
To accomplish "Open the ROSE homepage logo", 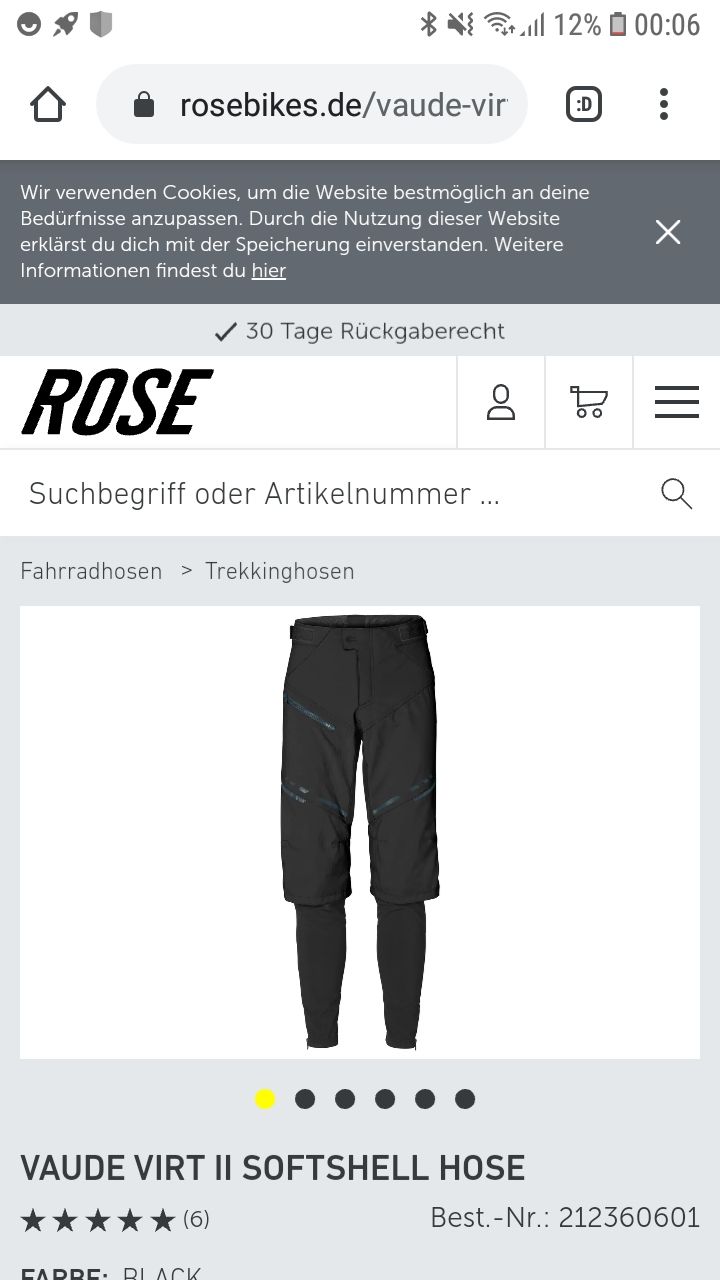I will click(117, 402).
